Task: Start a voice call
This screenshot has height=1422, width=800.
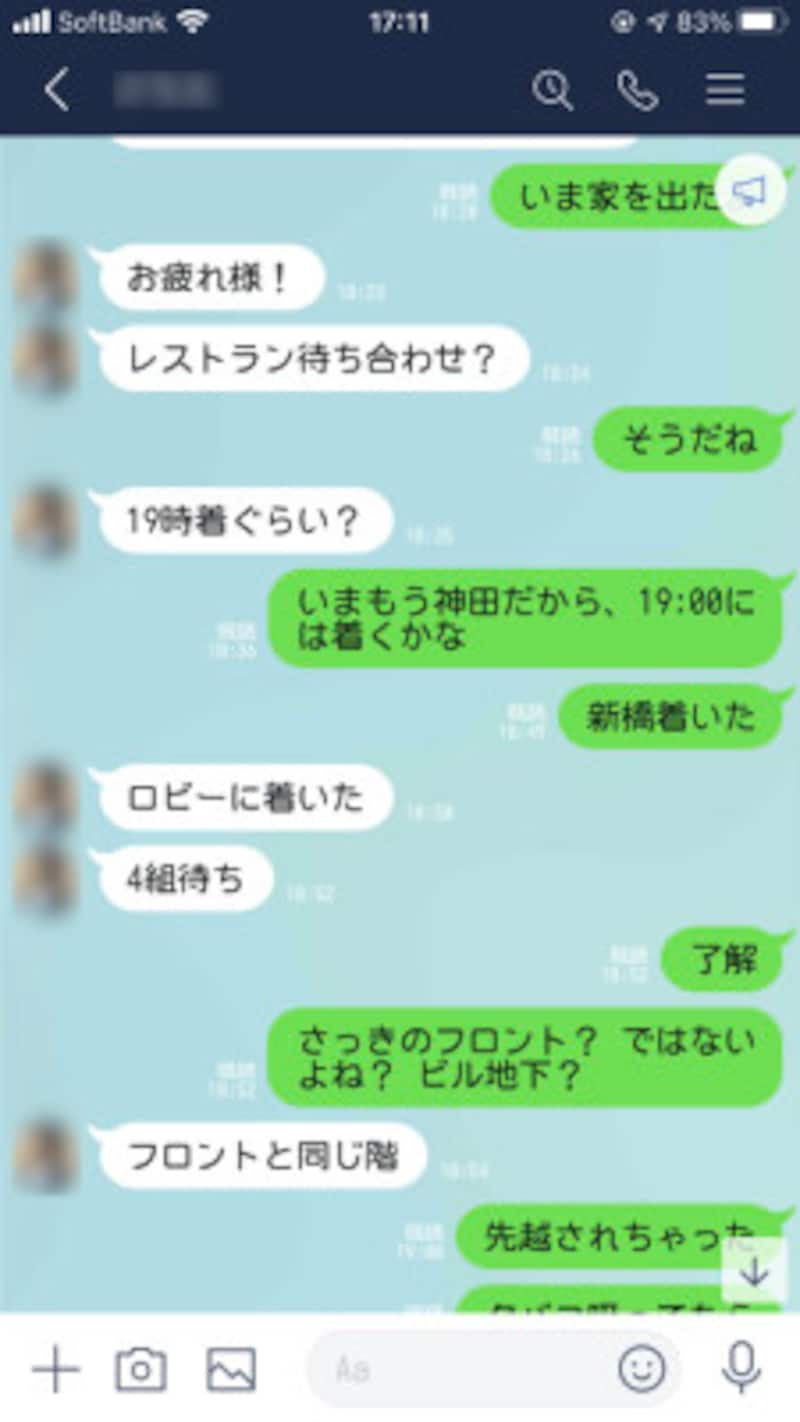Action: [x=638, y=91]
